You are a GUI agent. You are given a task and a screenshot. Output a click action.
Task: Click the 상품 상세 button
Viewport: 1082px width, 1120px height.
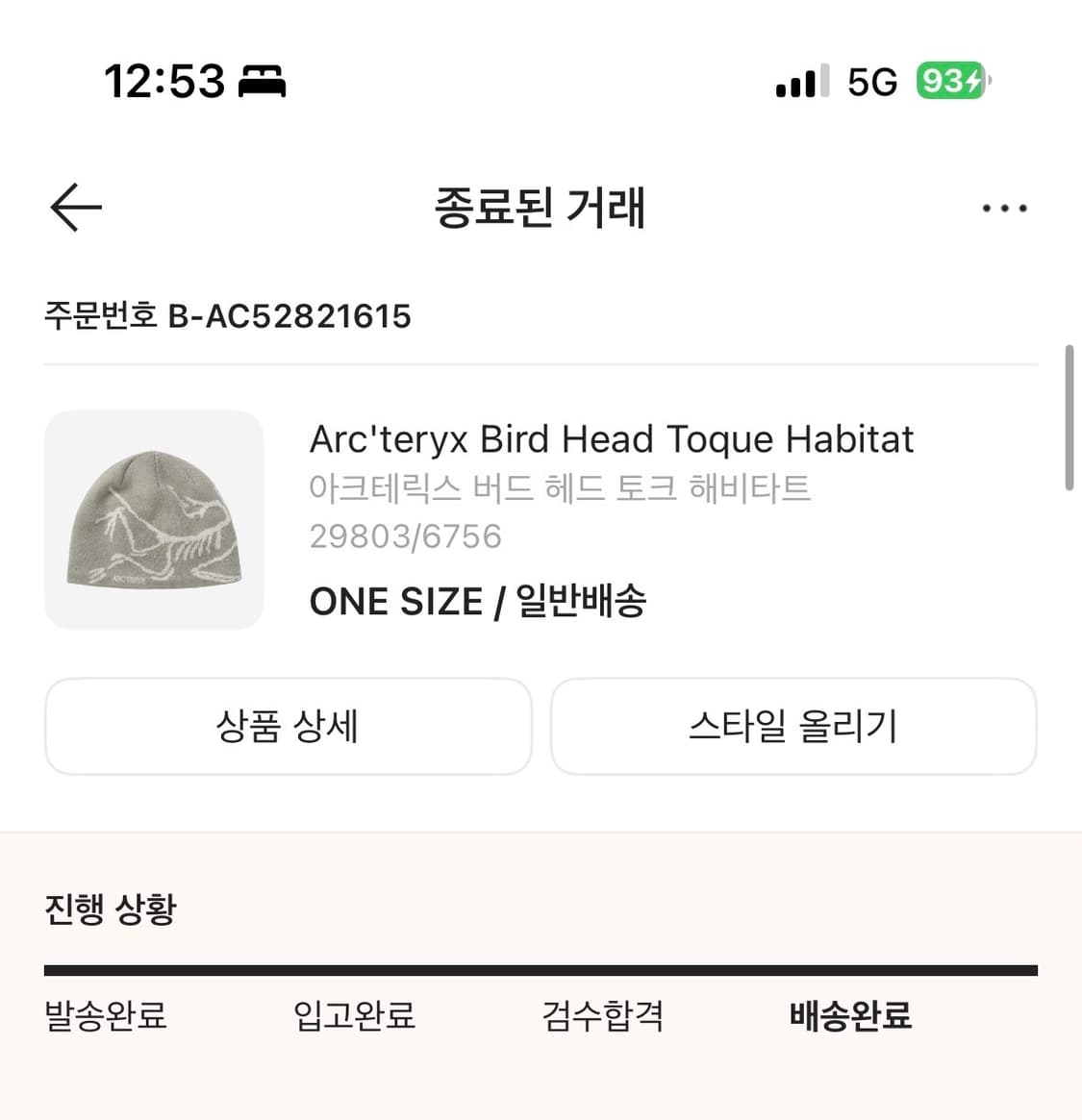pyautogui.click(x=288, y=727)
